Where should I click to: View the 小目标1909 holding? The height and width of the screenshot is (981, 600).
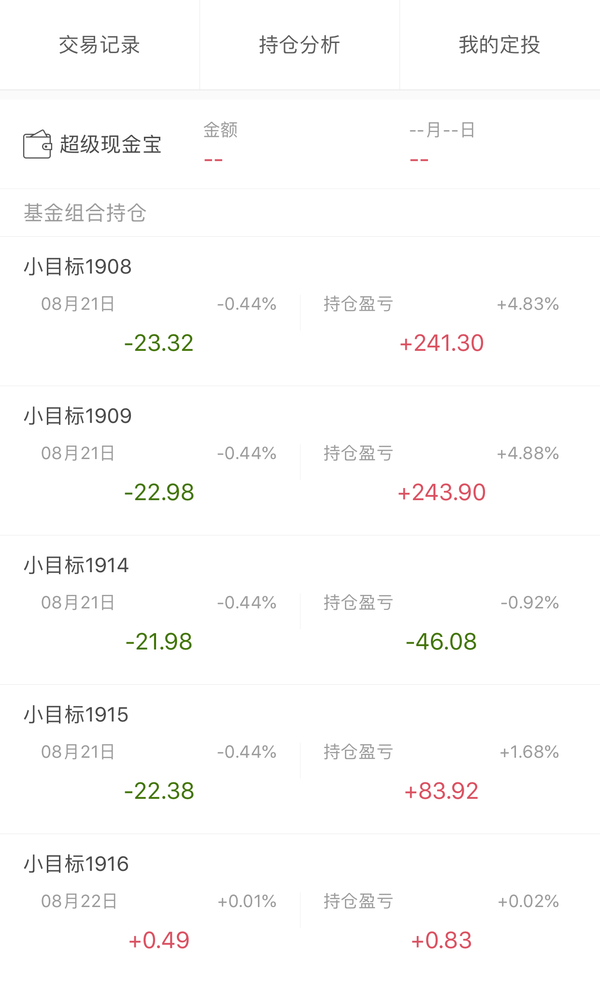pos(300,460)
